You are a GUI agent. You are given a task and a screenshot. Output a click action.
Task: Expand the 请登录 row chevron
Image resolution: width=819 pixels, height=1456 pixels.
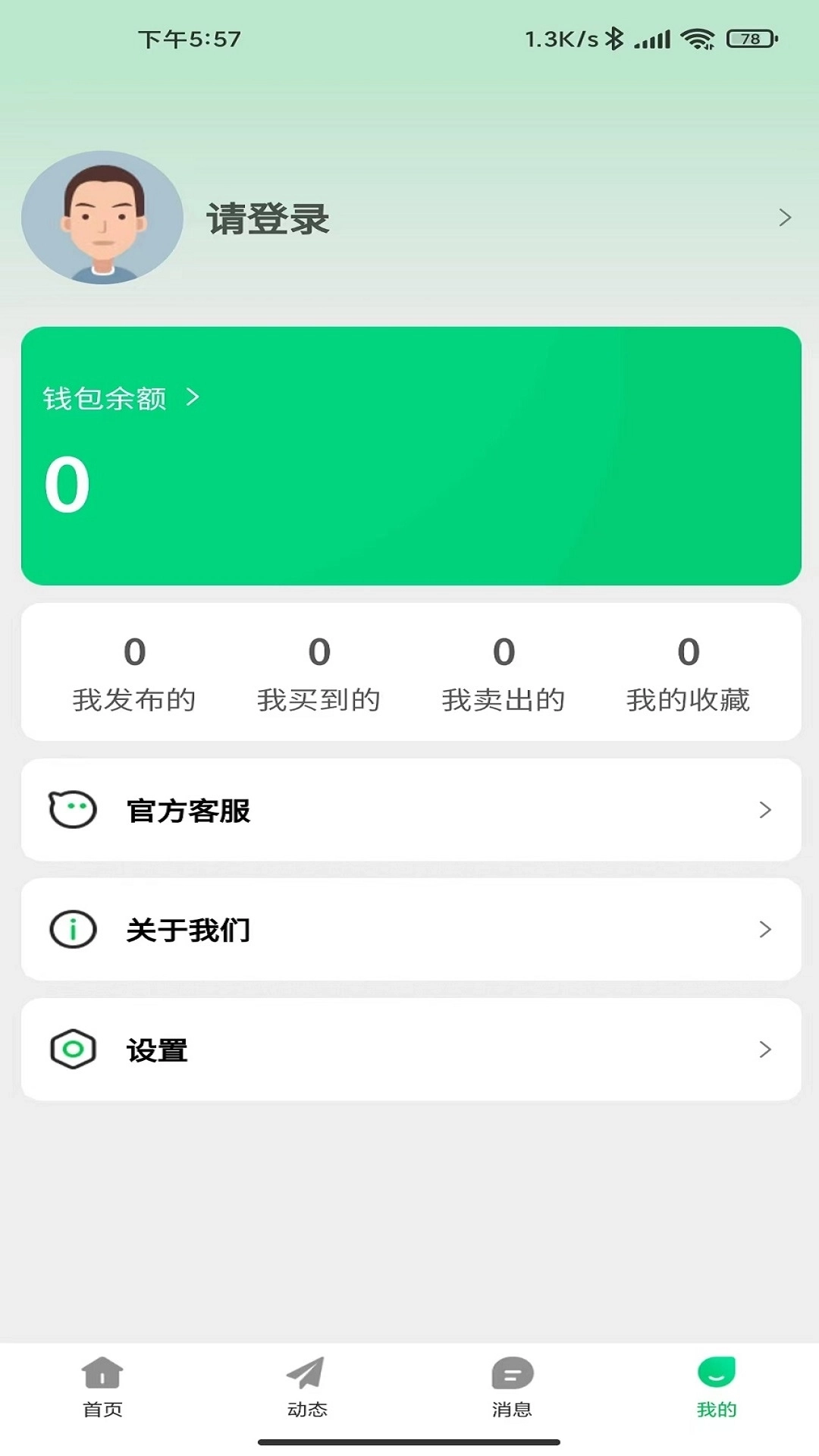pos(786,218)
